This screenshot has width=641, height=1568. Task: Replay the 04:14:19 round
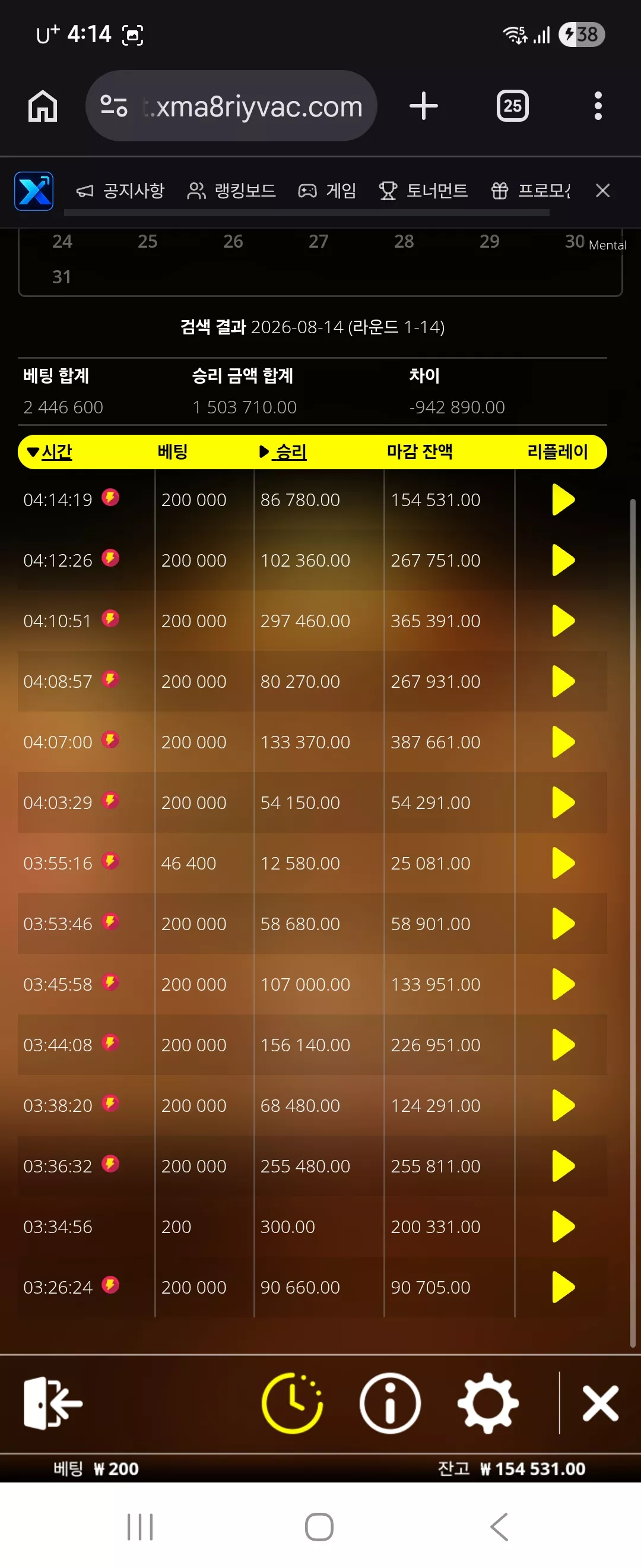coord(563,500)
